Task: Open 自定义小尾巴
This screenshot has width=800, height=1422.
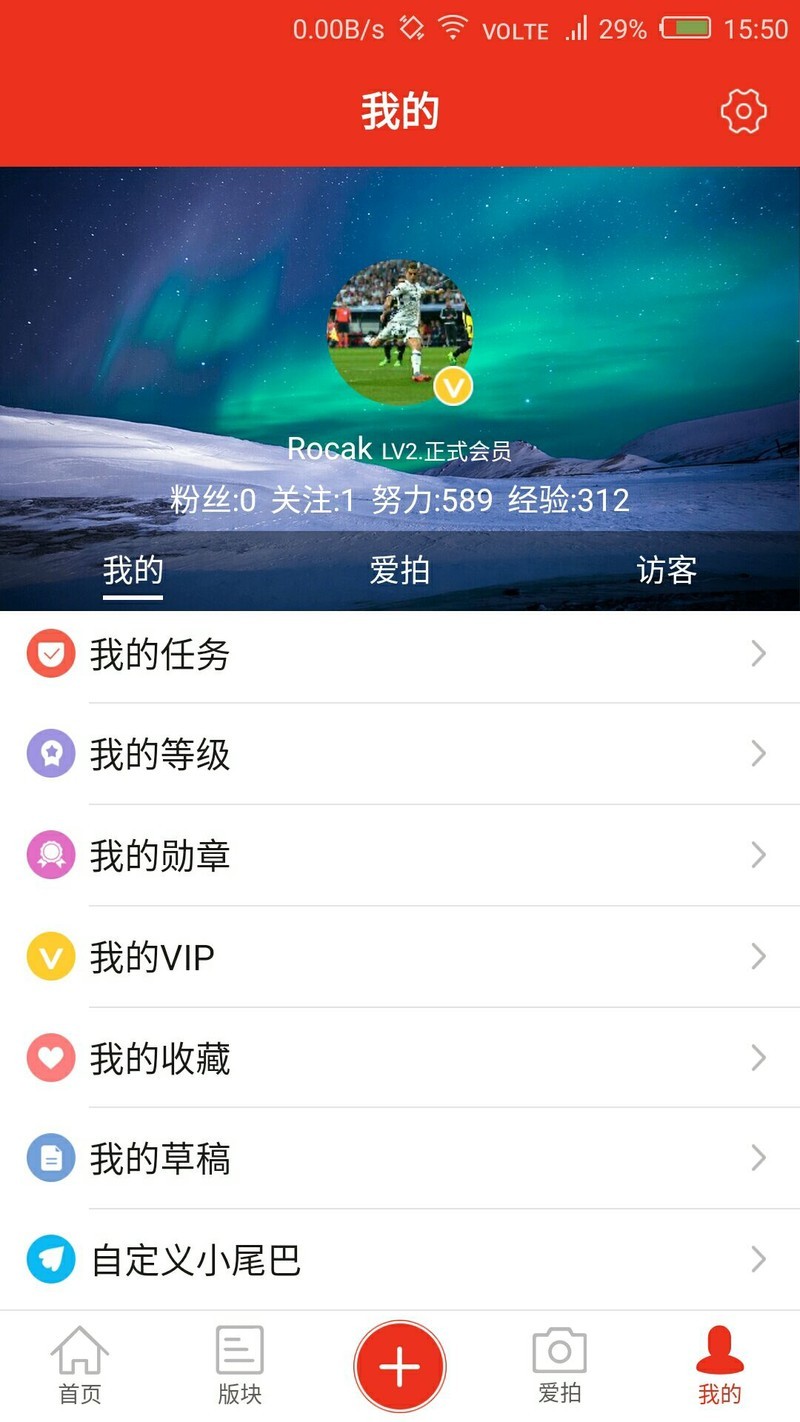Action: 400,1260
